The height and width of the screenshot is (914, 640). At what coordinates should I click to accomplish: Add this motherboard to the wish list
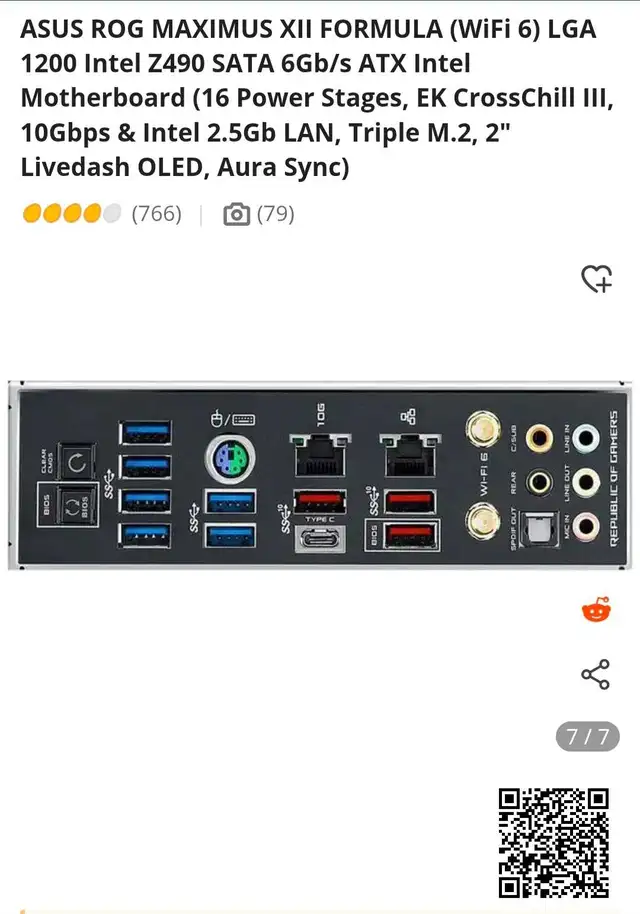596,279
